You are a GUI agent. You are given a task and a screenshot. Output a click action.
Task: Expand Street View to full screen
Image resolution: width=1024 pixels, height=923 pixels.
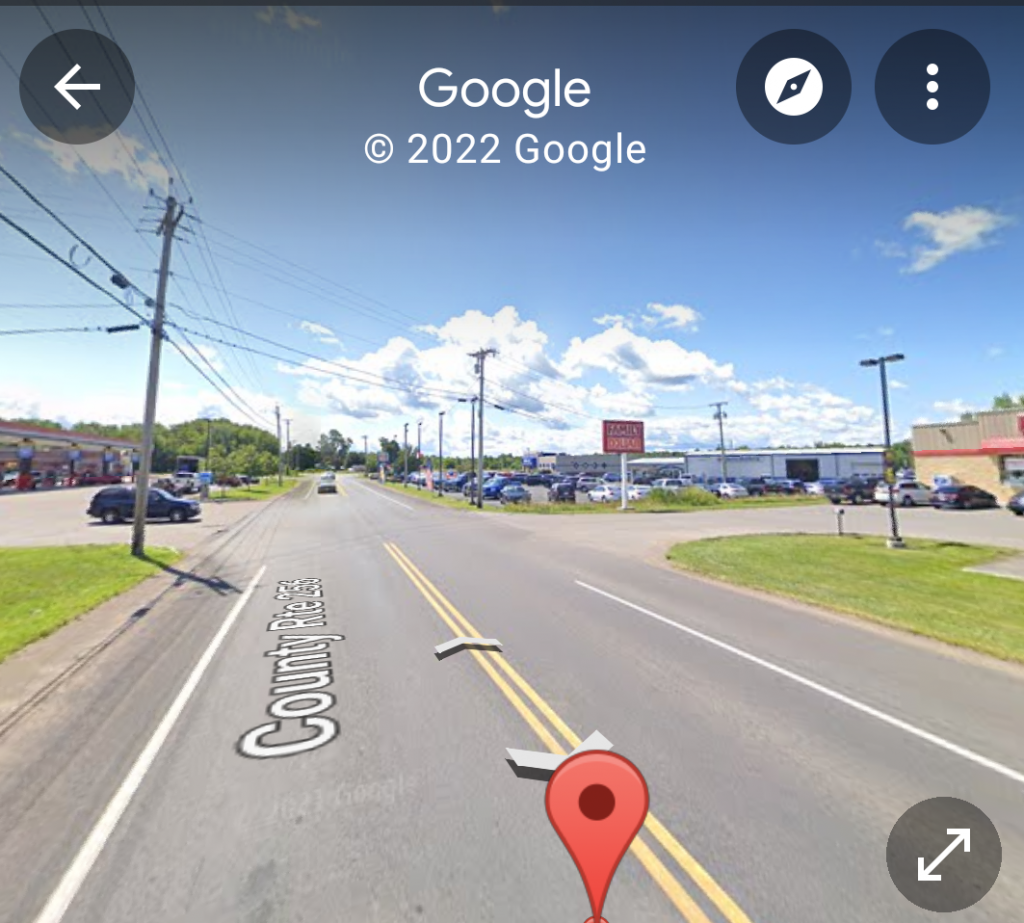[x=943, y=854]
